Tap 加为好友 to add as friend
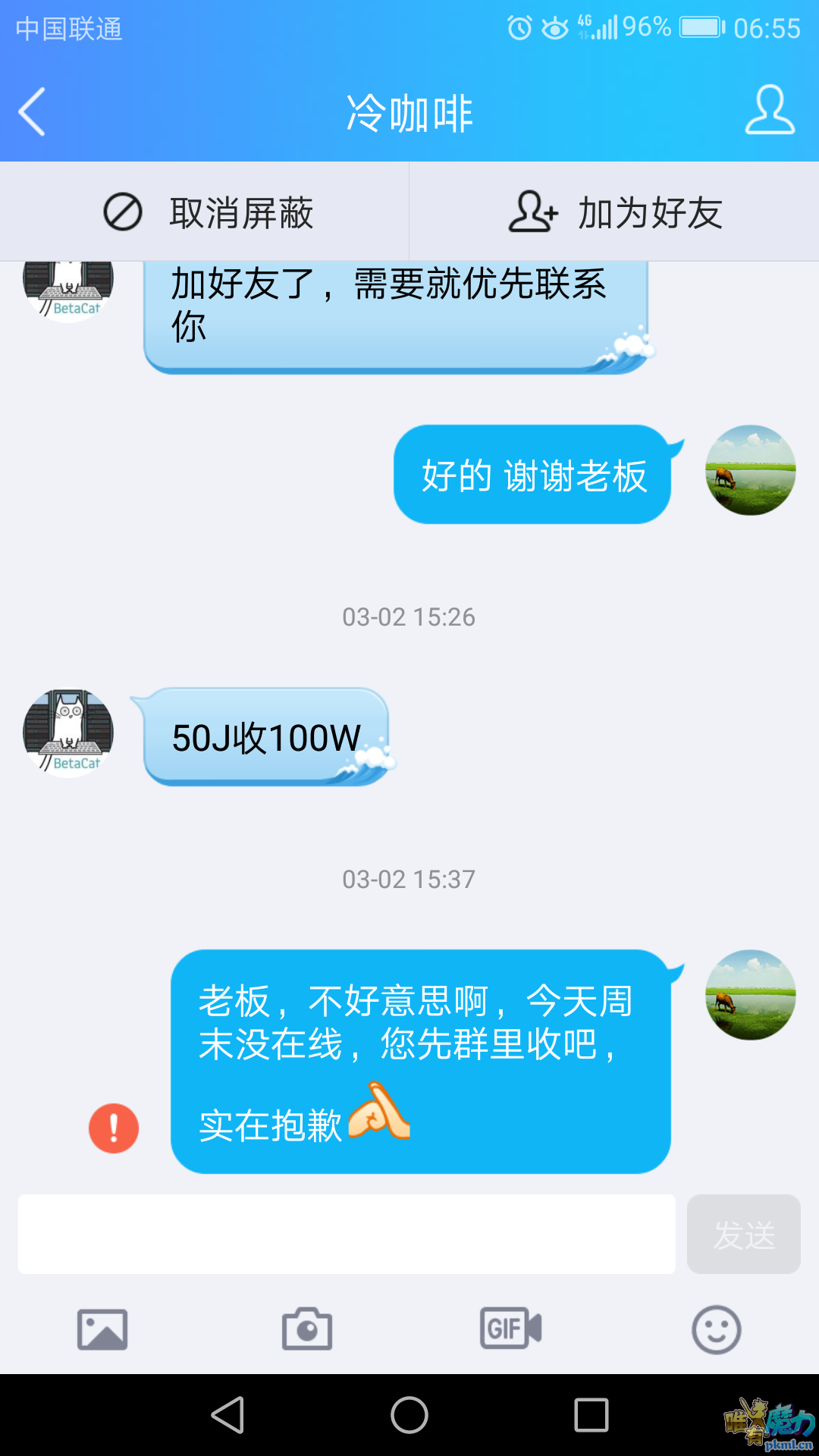This screenshot has height=1456, width=819. pos(614,212)
